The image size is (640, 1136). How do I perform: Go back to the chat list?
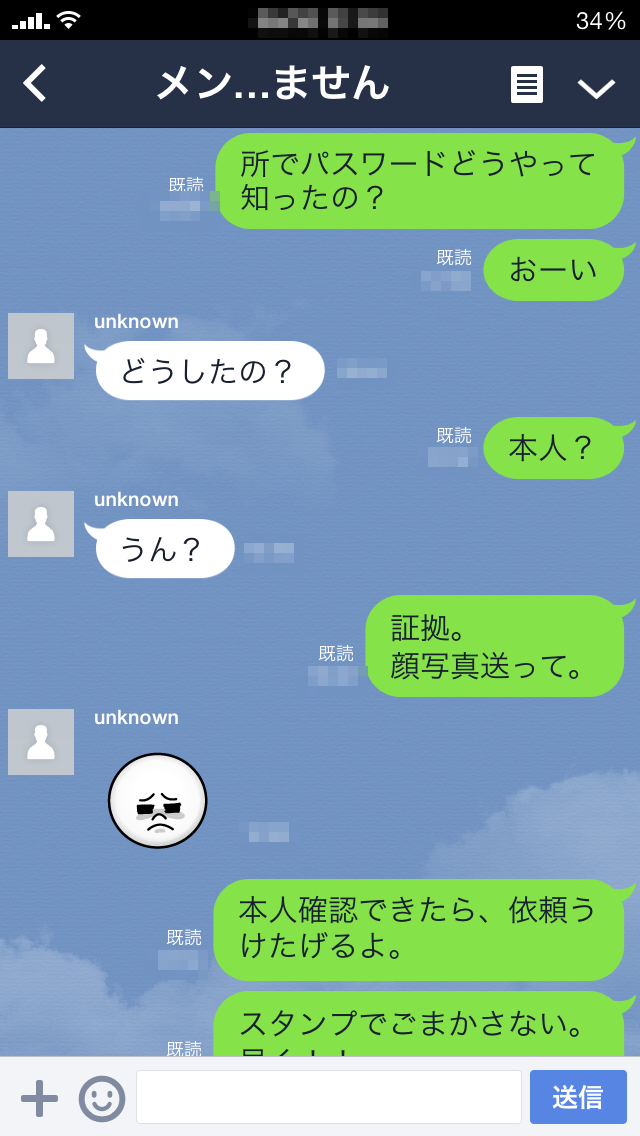click(x=35, y=84)
